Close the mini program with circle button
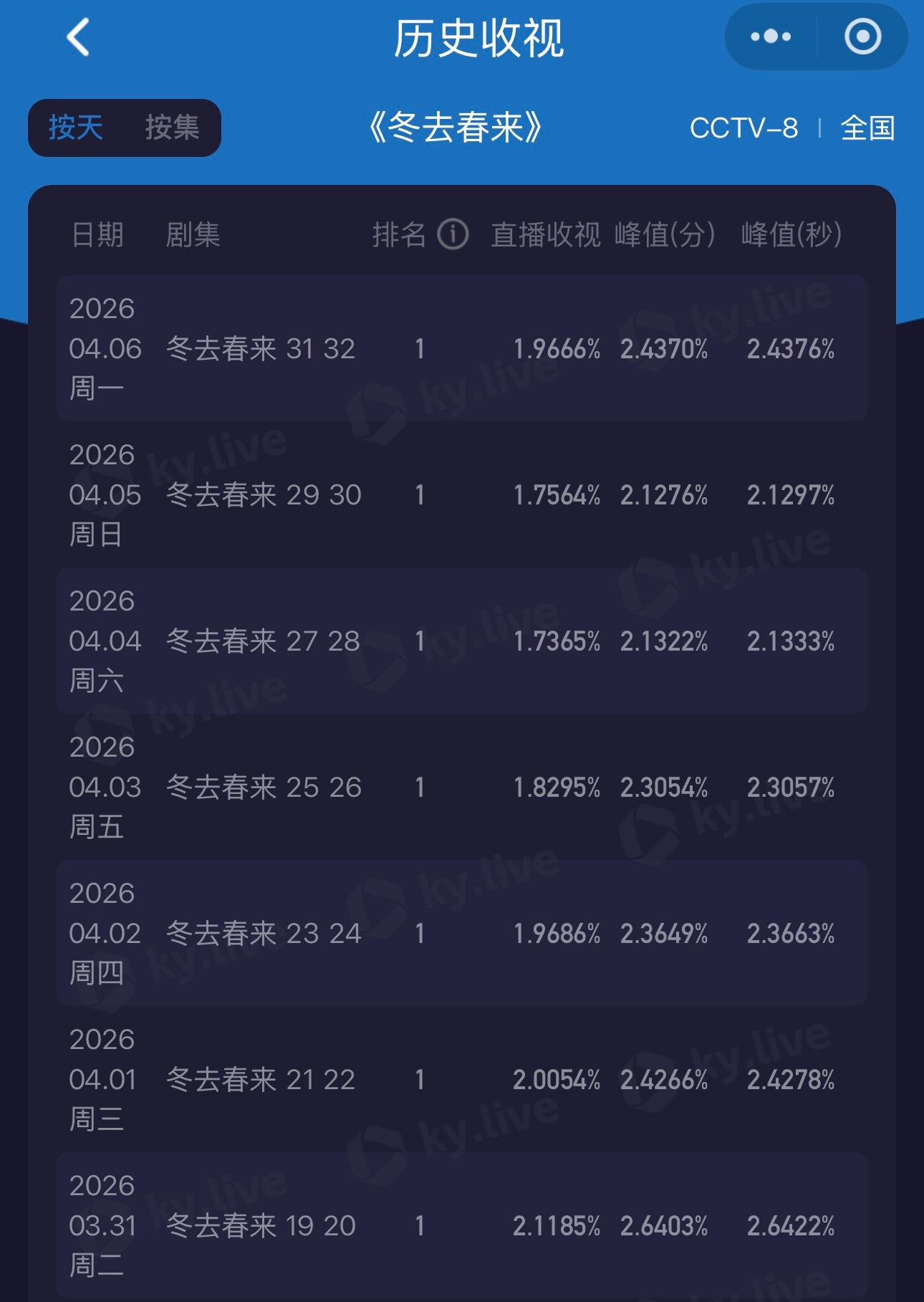 (862, 37)
